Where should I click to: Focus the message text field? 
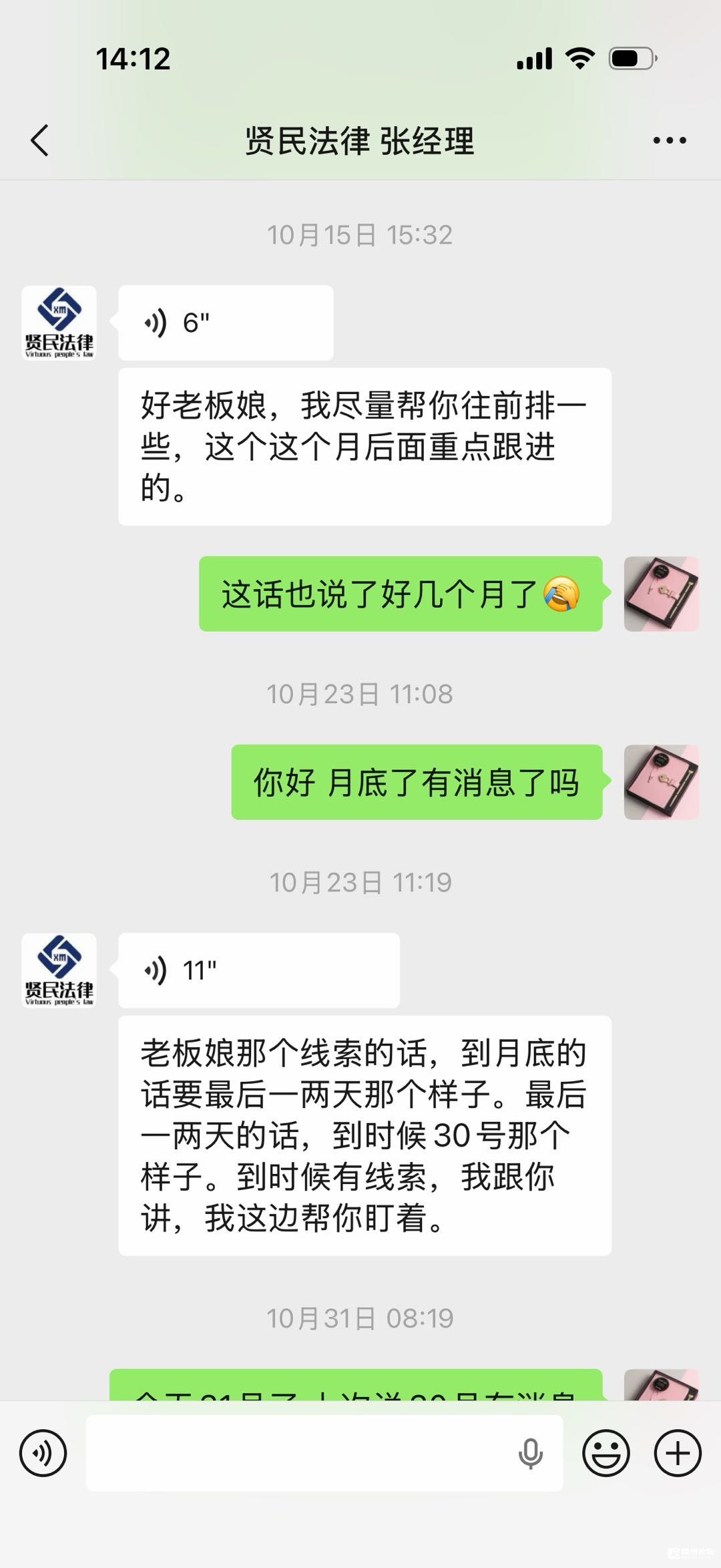pos(300,1453)
